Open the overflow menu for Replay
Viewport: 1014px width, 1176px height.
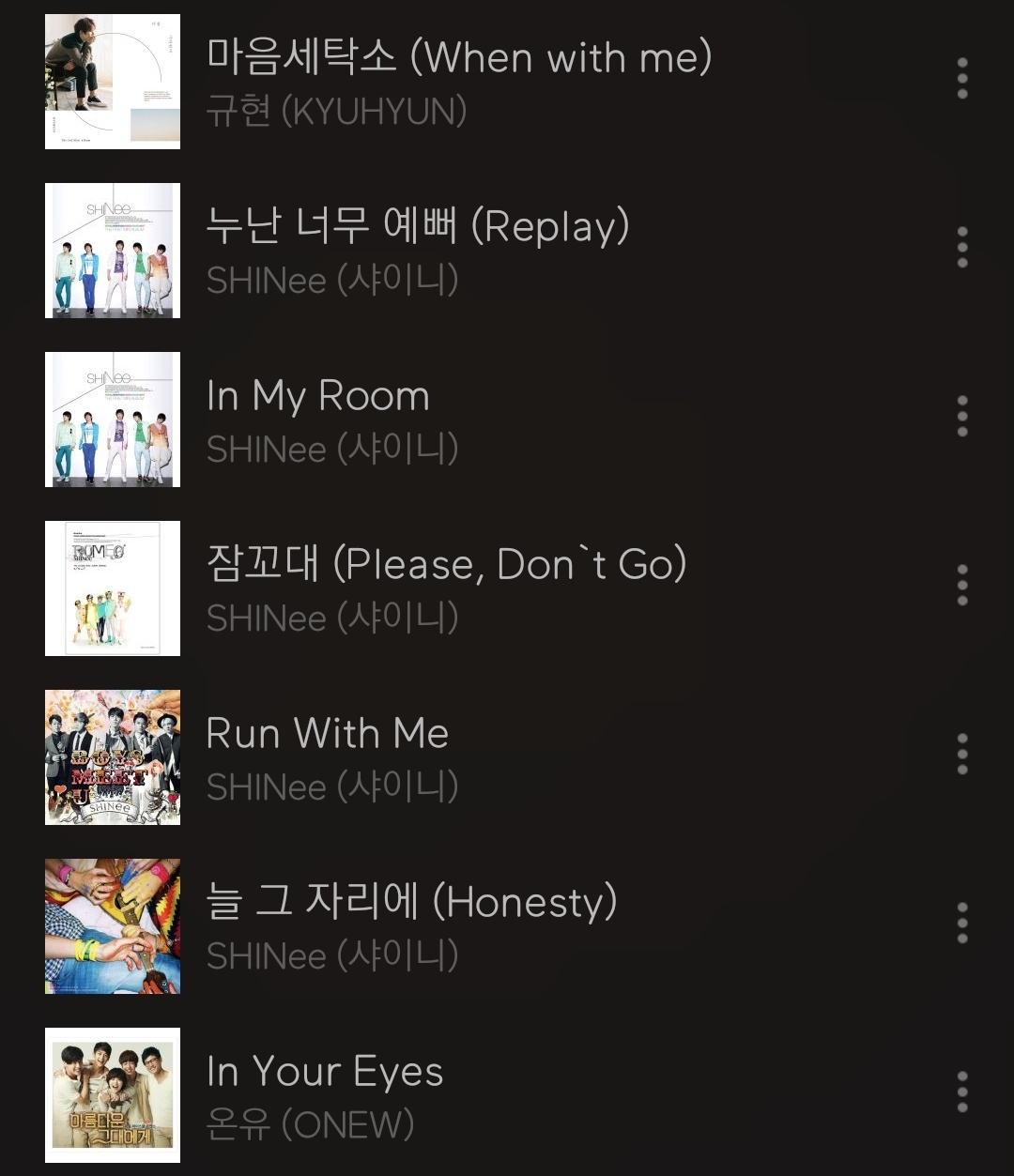(x=962, y=248)
